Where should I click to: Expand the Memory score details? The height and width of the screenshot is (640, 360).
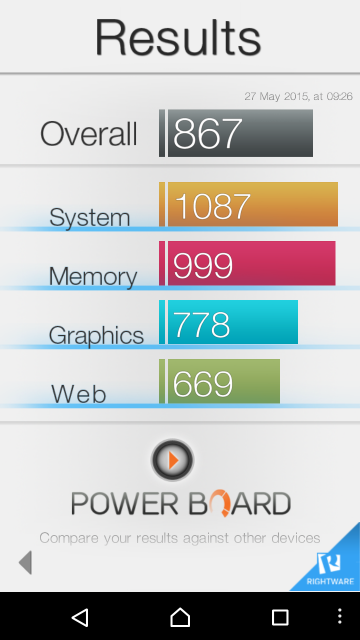(180, 264)
